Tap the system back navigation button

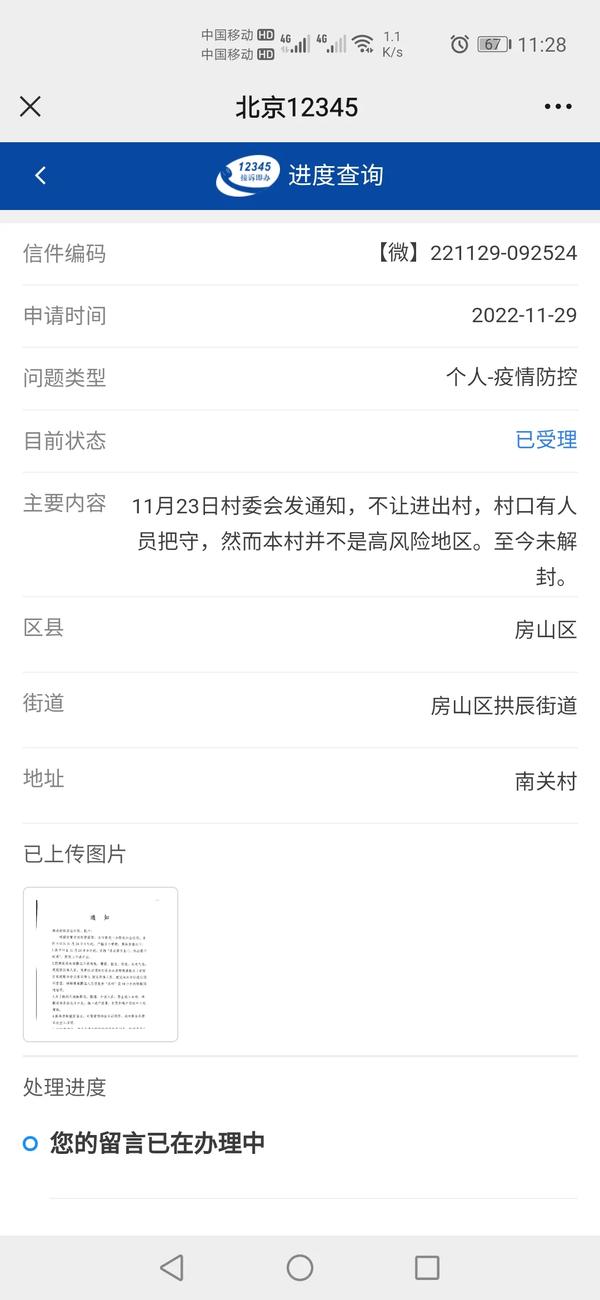[172, 1268]
